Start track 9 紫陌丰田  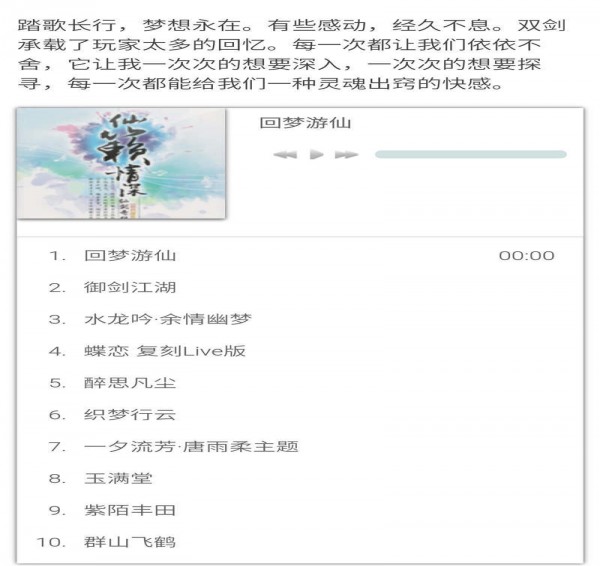click(x=130, y=510)
